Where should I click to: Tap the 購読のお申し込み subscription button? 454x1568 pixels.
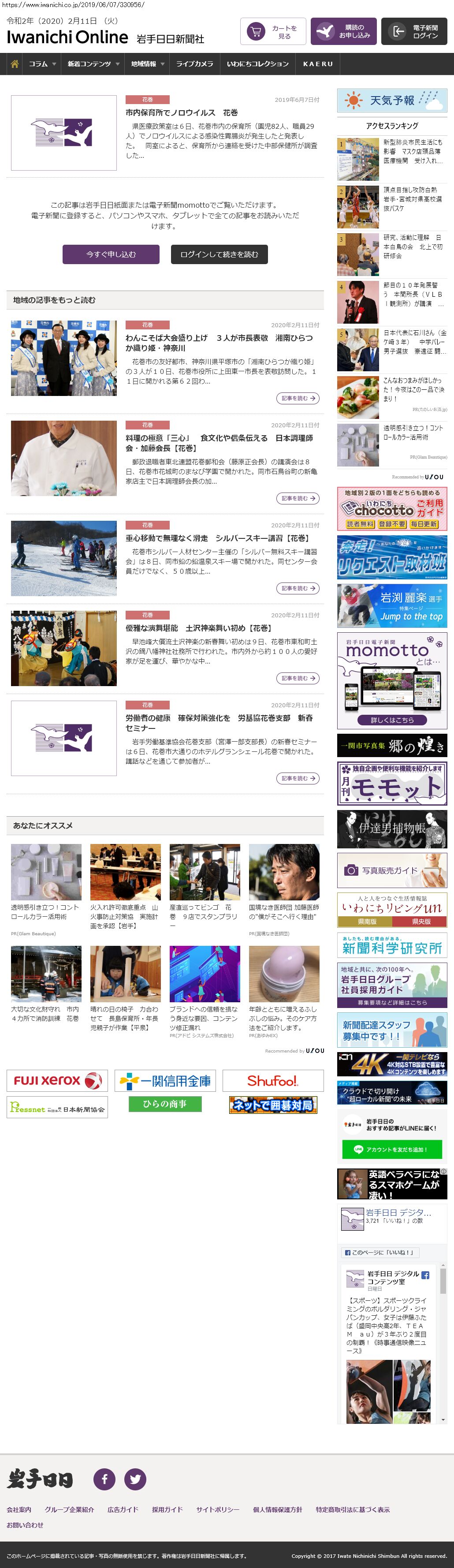[x=343, y=32]
